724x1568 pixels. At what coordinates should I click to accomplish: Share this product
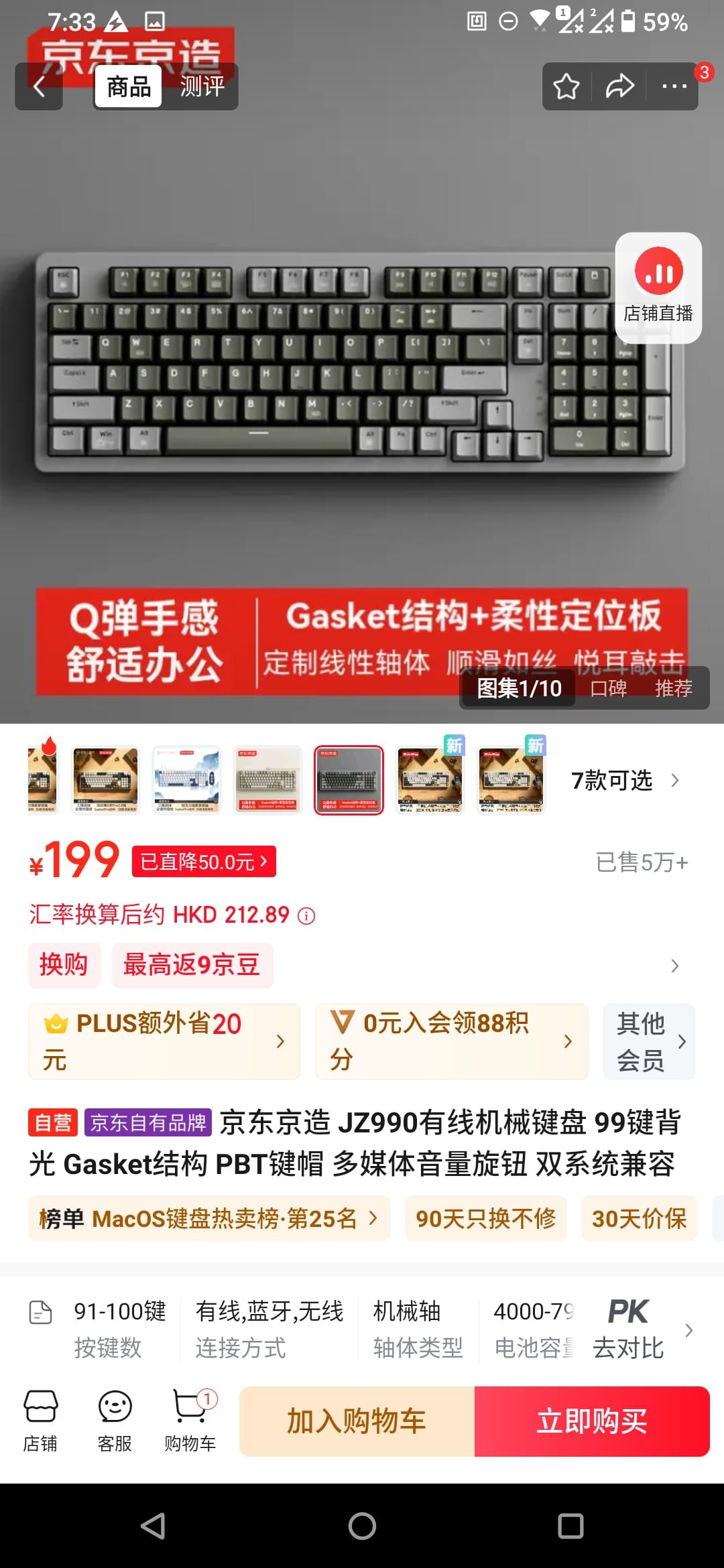coord(620,86)
